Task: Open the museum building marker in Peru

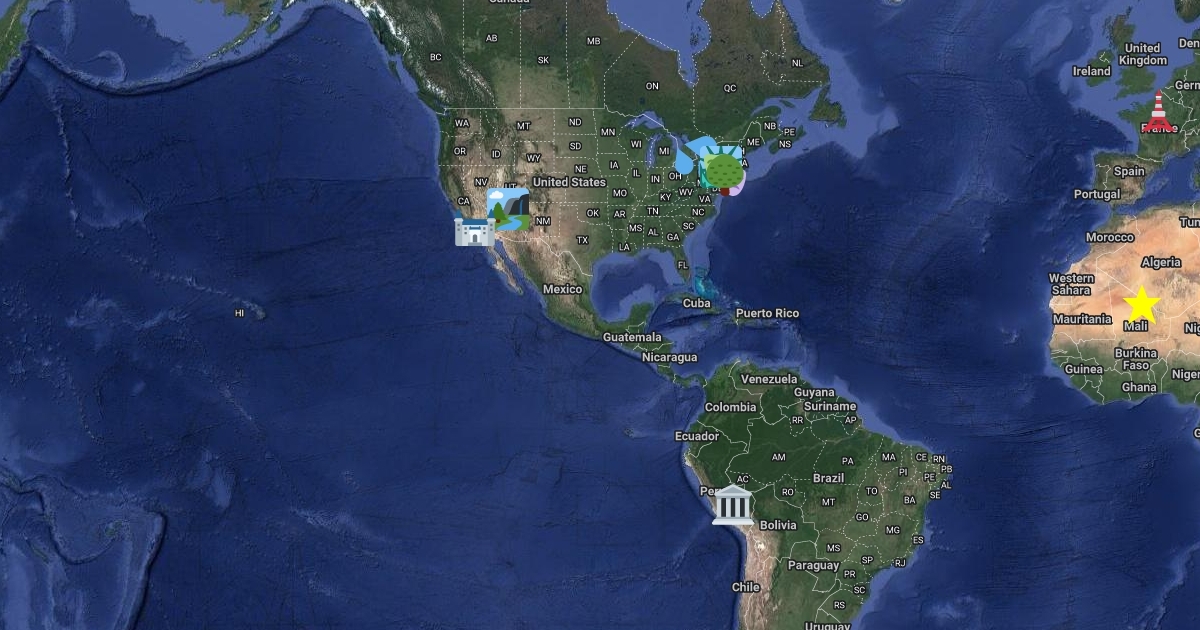Action: tap(733, 505)
